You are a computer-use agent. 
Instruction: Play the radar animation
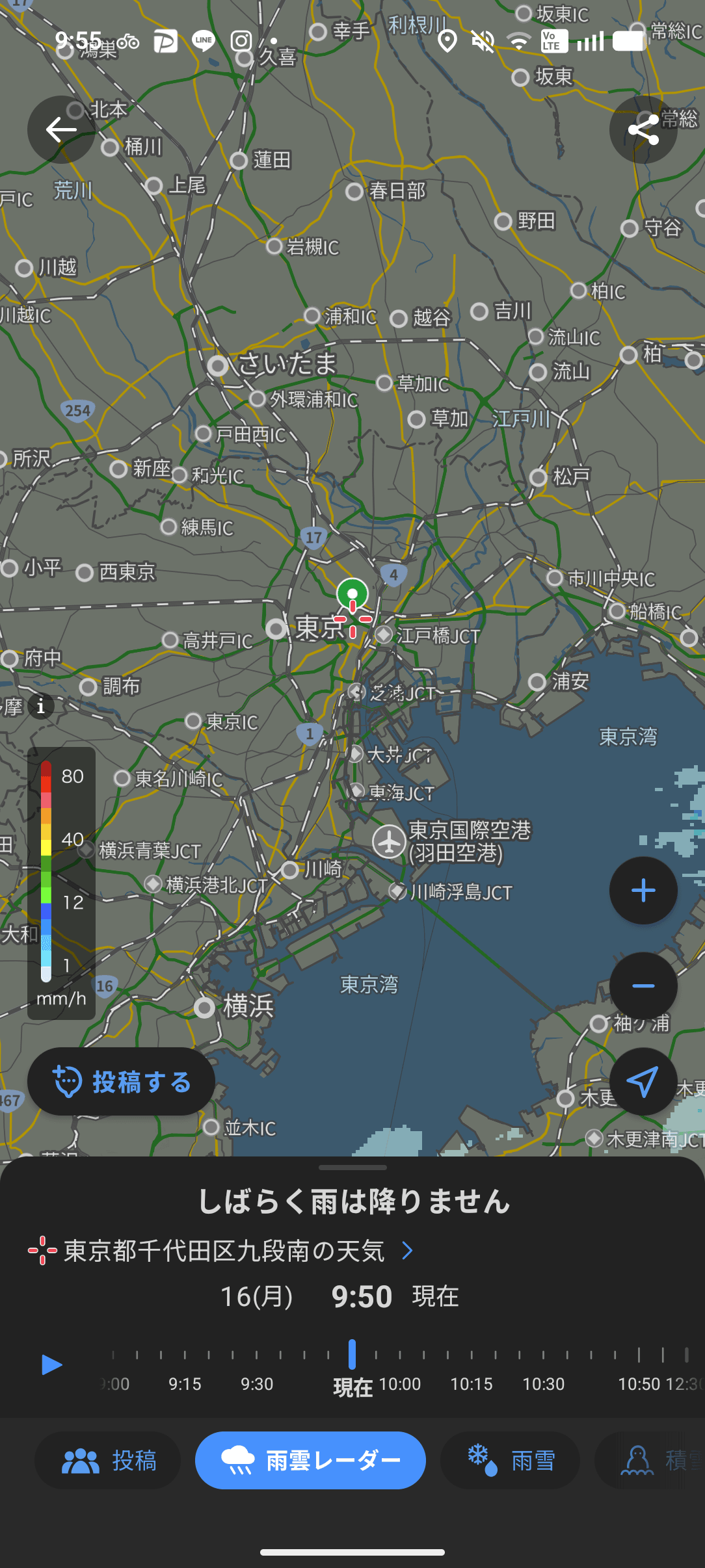click(x=51, y=1365)
